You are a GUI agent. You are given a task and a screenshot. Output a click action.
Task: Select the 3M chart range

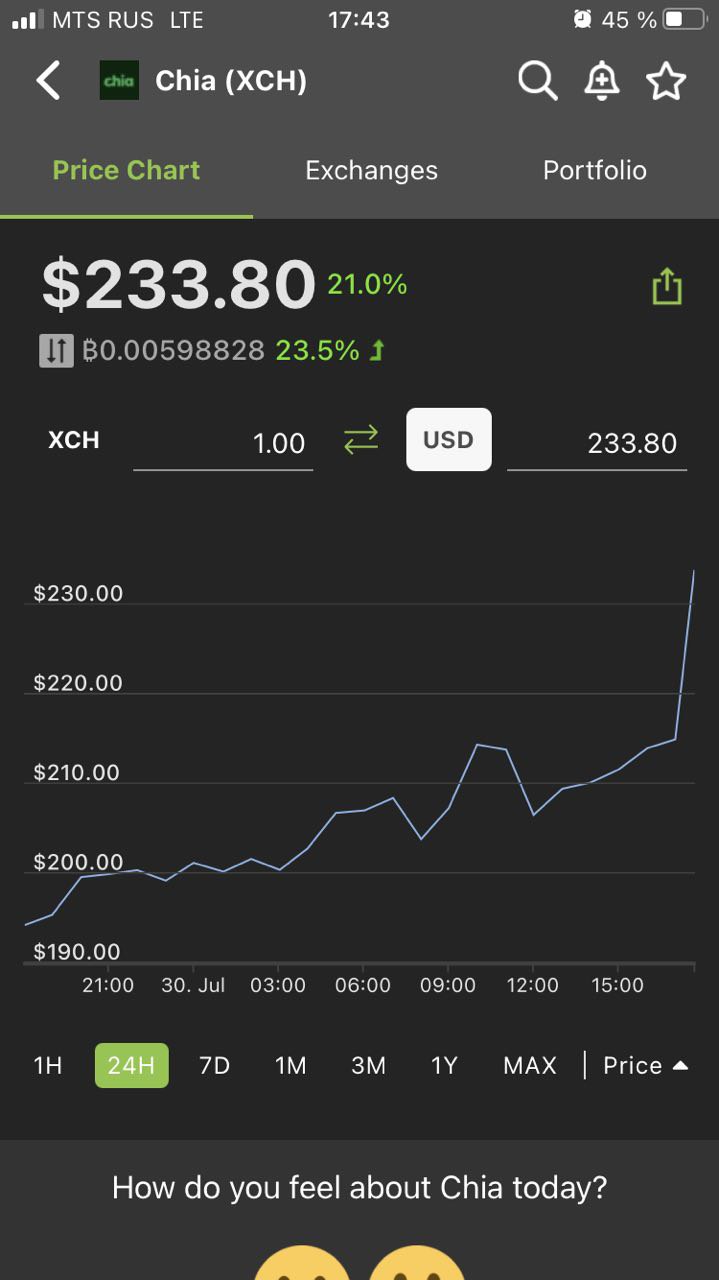[368, 1066]
